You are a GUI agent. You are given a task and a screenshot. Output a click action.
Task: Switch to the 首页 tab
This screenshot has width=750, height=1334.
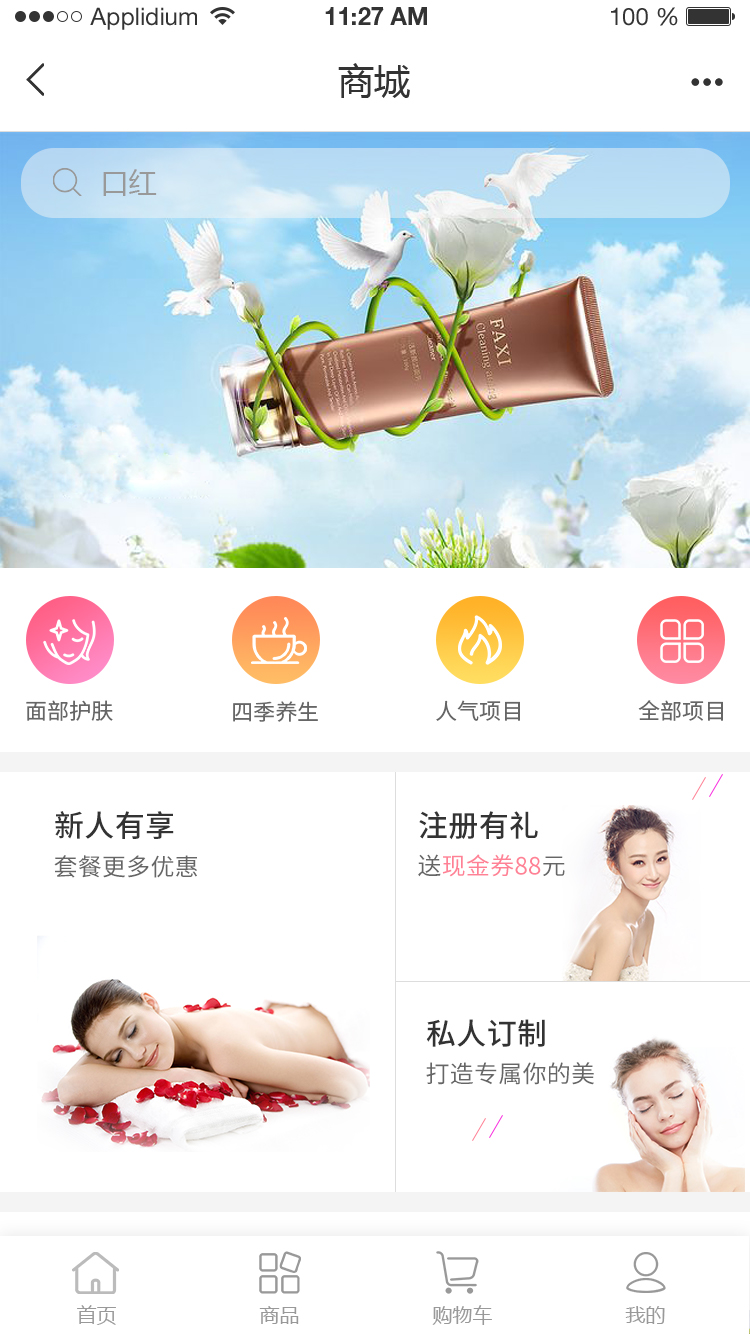tap(96, 1287)
